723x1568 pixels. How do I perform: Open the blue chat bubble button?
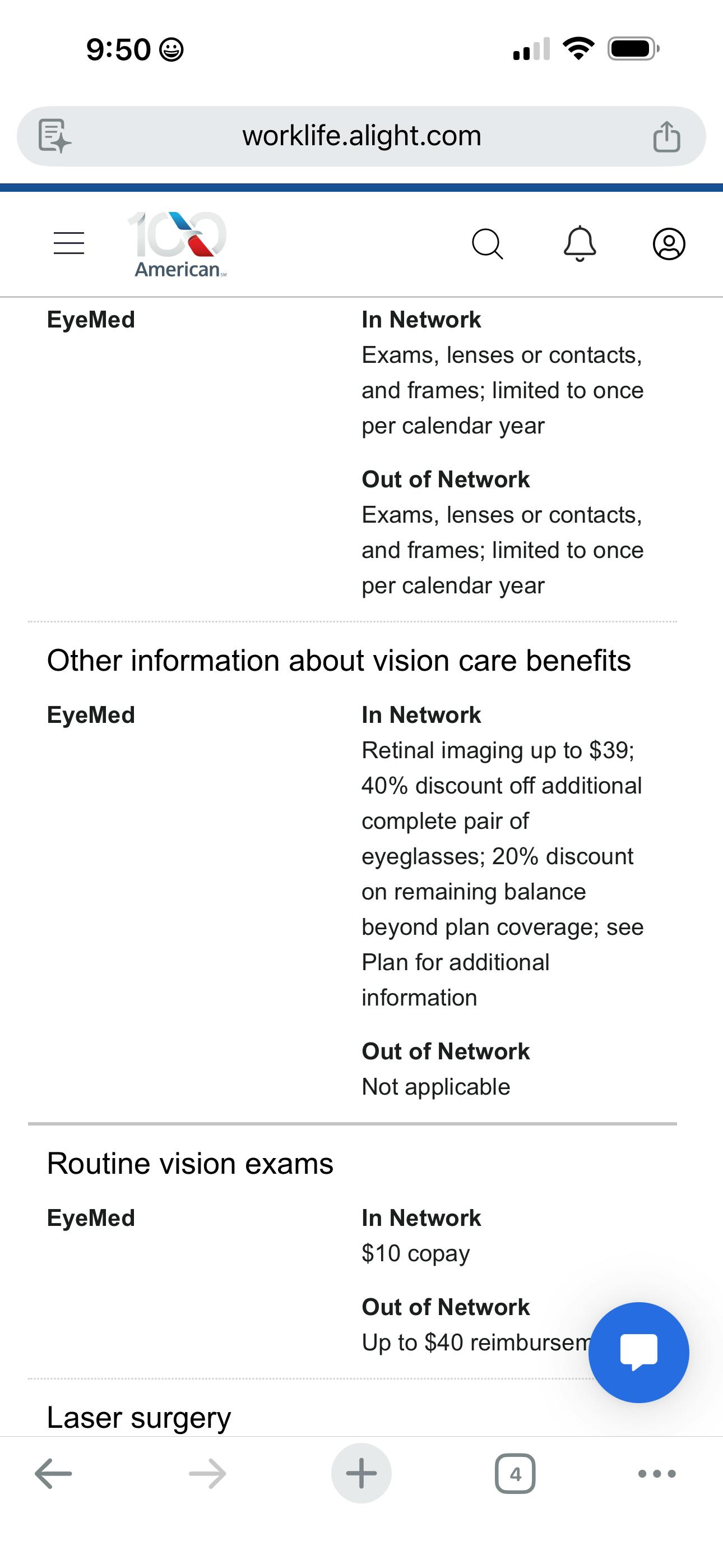(x=638, y=1352)
